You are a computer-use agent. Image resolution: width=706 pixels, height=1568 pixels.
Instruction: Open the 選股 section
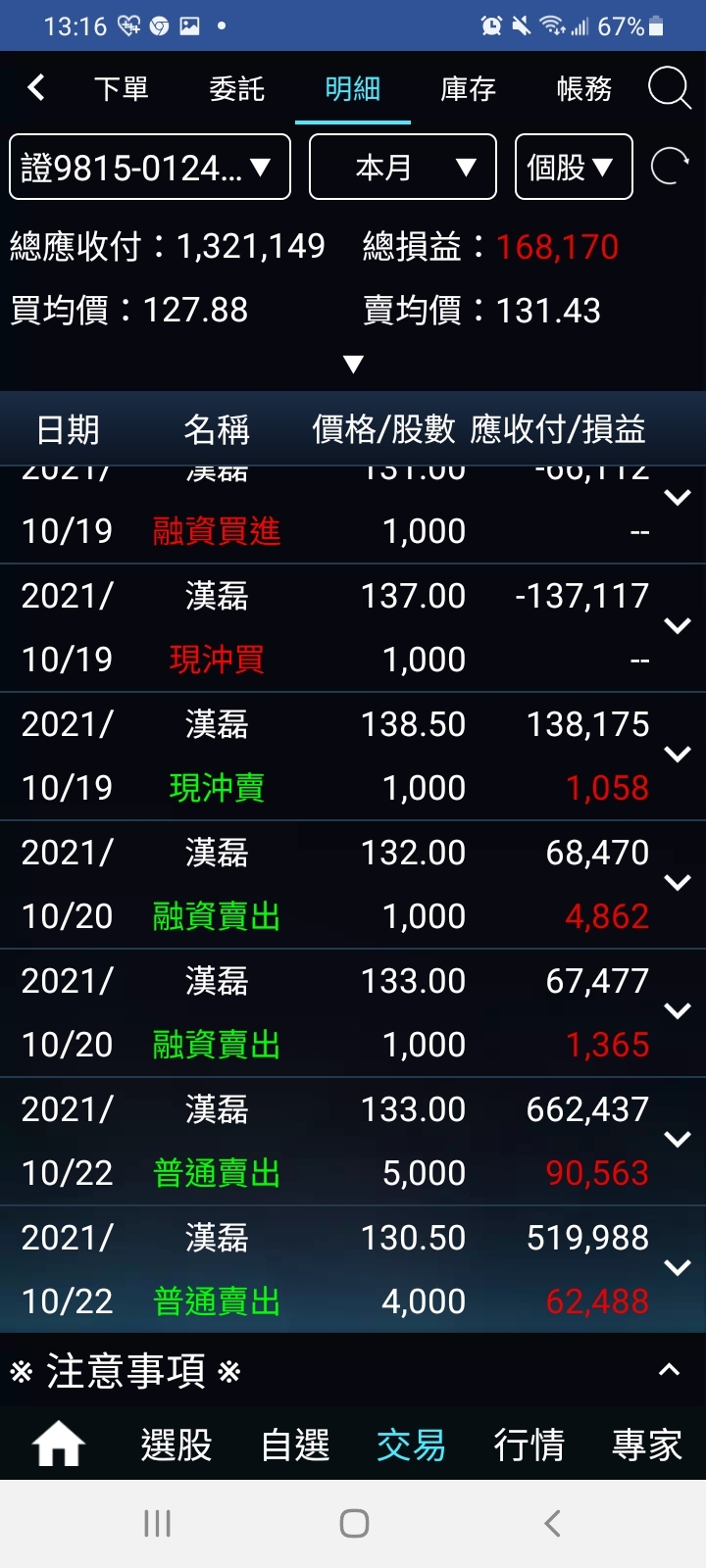tap(176, 1445)
